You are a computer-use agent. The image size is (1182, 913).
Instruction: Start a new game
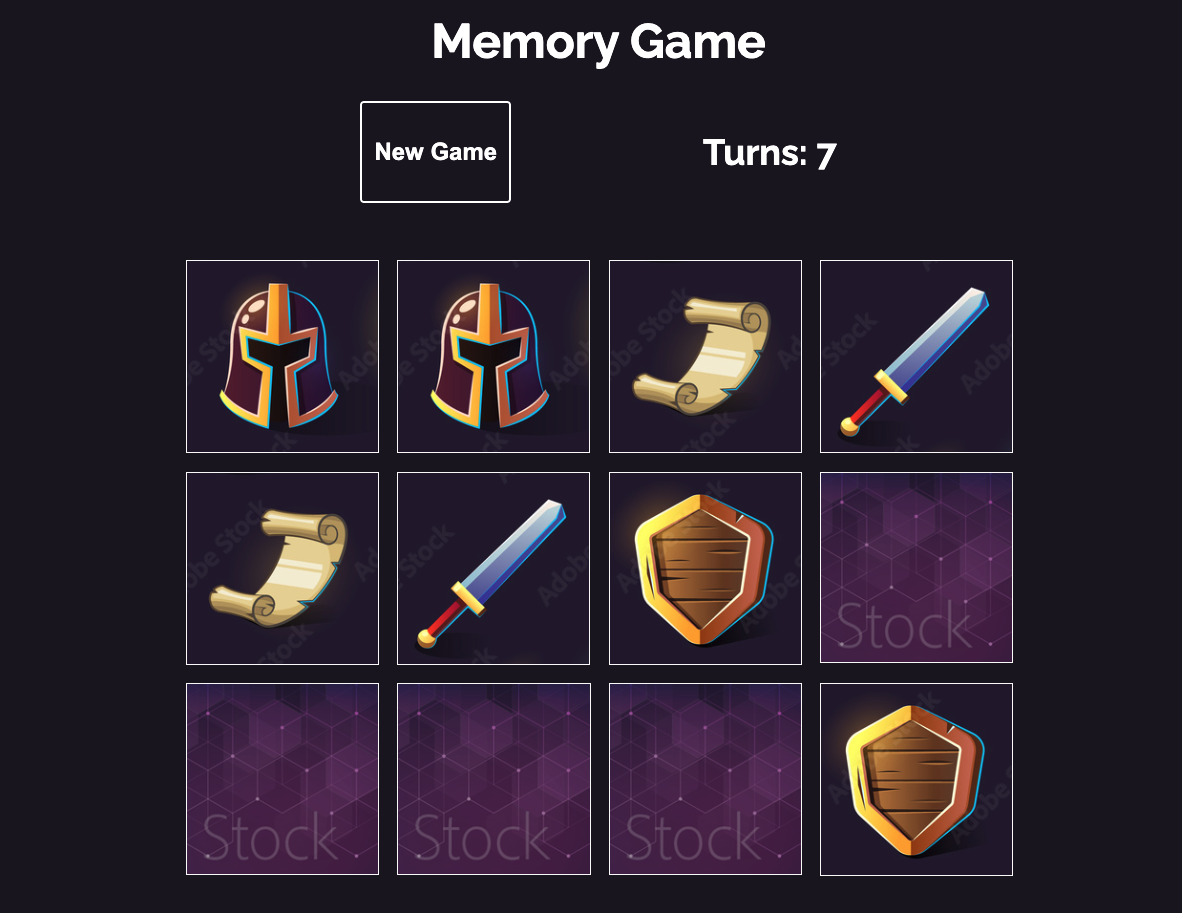435,152
